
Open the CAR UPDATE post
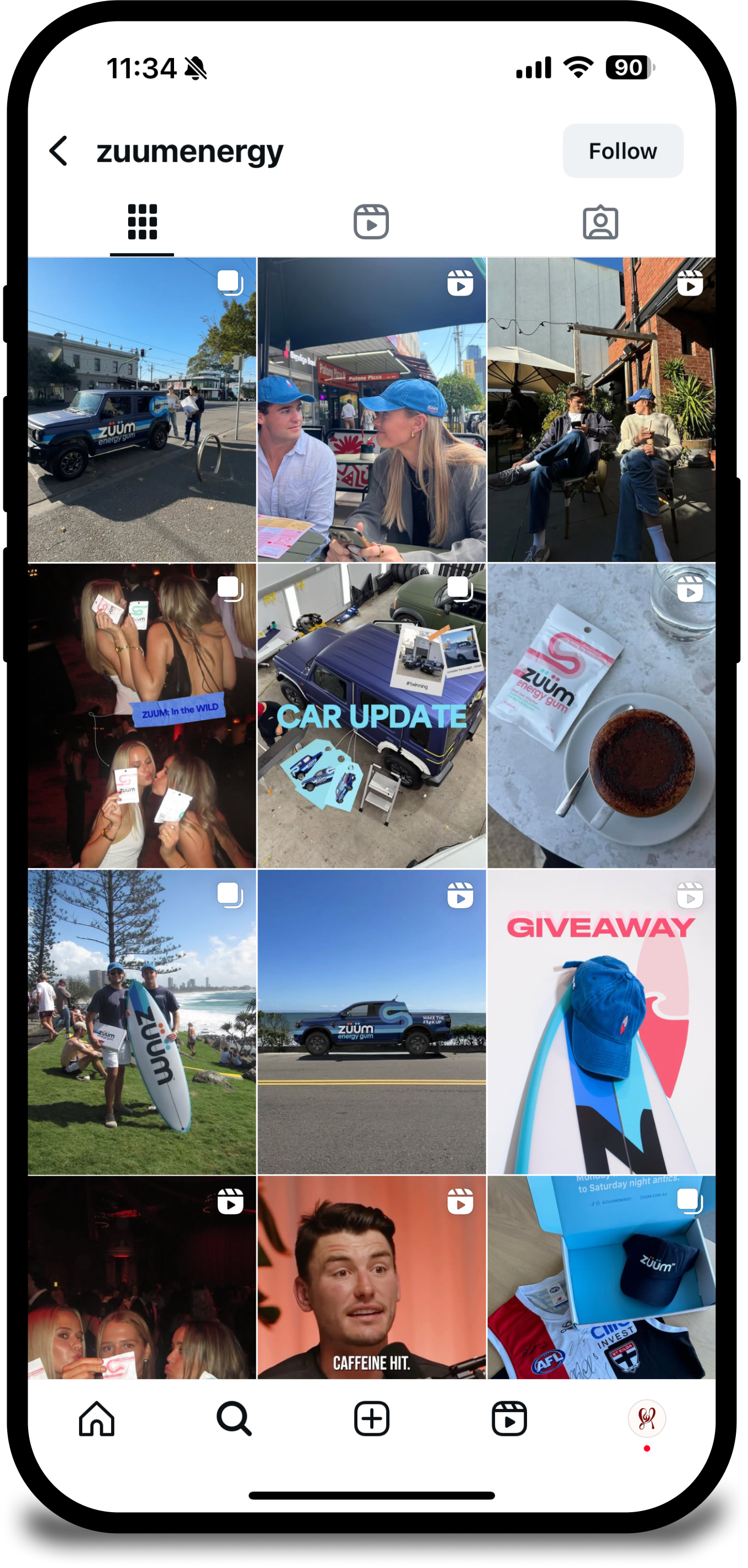click(x=371, y=715)
